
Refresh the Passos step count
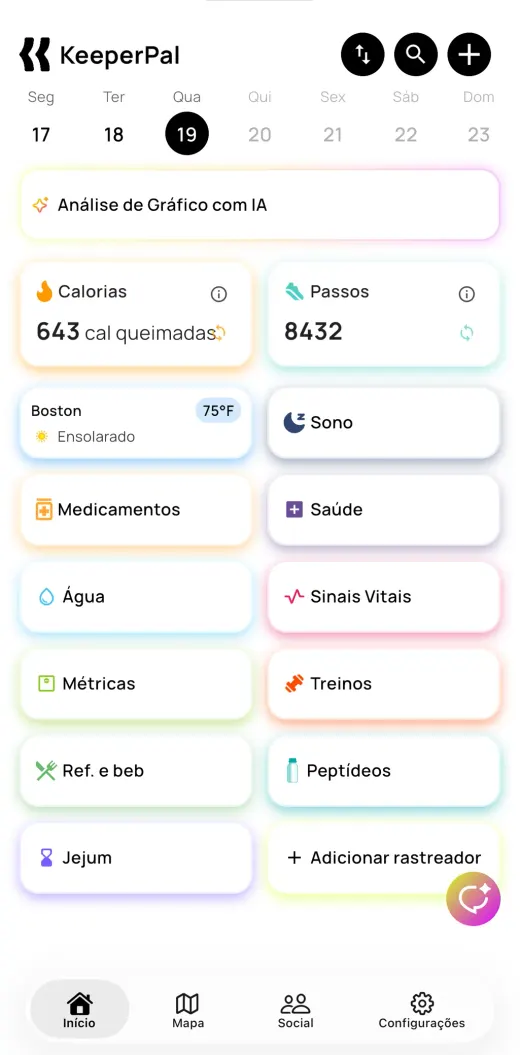click(x=466, y=332)
